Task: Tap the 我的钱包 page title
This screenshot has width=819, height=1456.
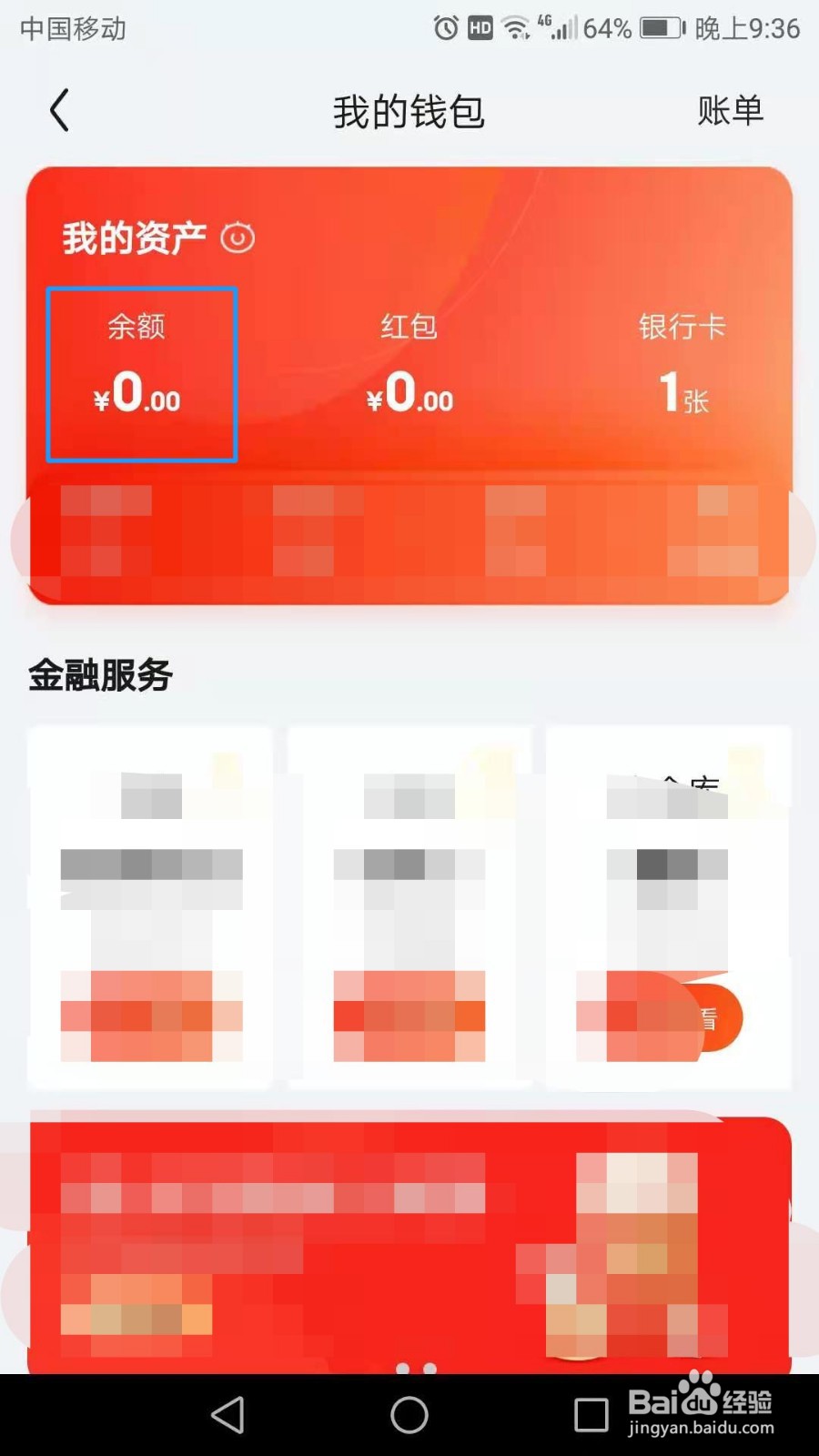Action: (409, 111)
